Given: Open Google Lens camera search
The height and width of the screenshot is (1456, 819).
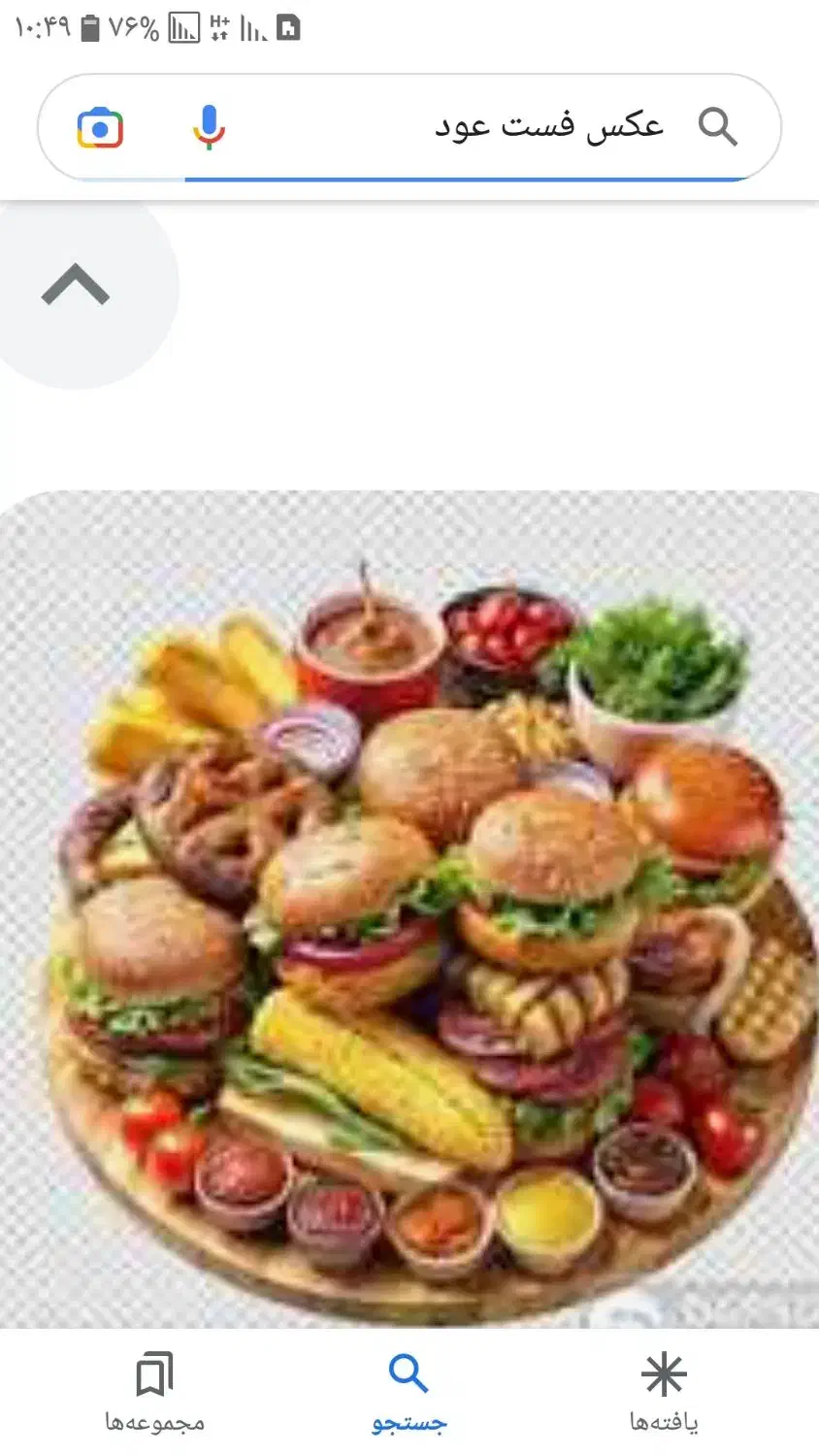Looking at the screenshot, I should 100,127.
